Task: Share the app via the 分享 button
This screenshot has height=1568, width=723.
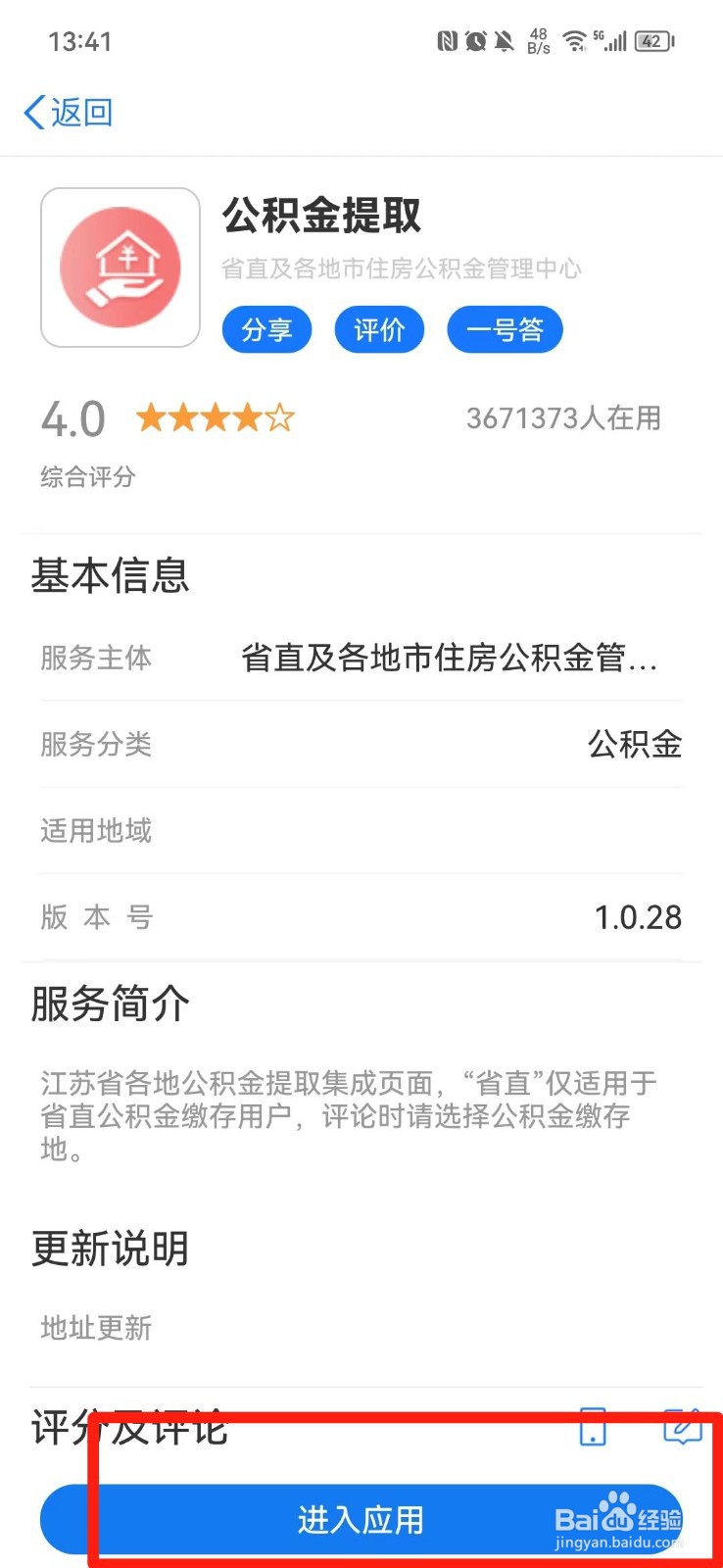Action: click(x=266, y=329)
